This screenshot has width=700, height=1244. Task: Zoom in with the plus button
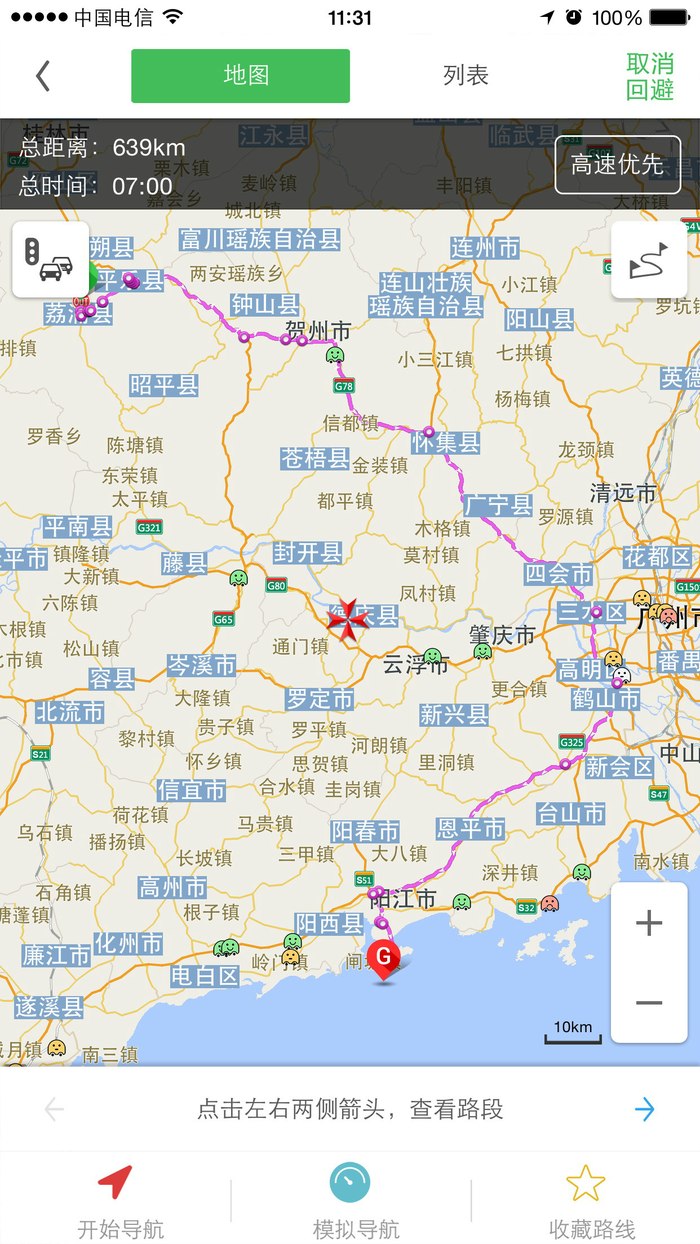pyautogui.click(x=649, y=922)
